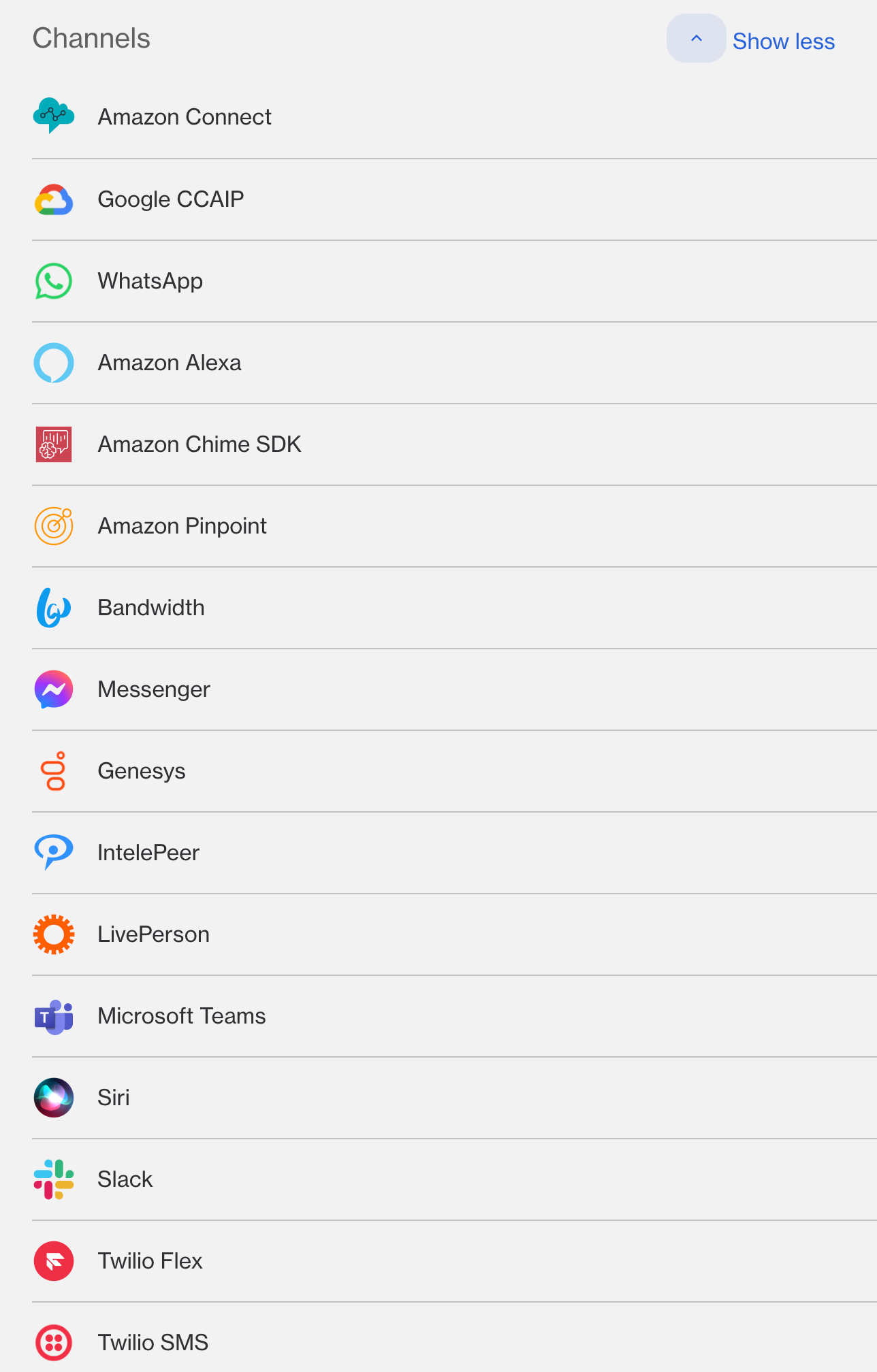Open the WhatsApp channel
This screenshot has height=1372, width=877.
click(x=150, y=281)
